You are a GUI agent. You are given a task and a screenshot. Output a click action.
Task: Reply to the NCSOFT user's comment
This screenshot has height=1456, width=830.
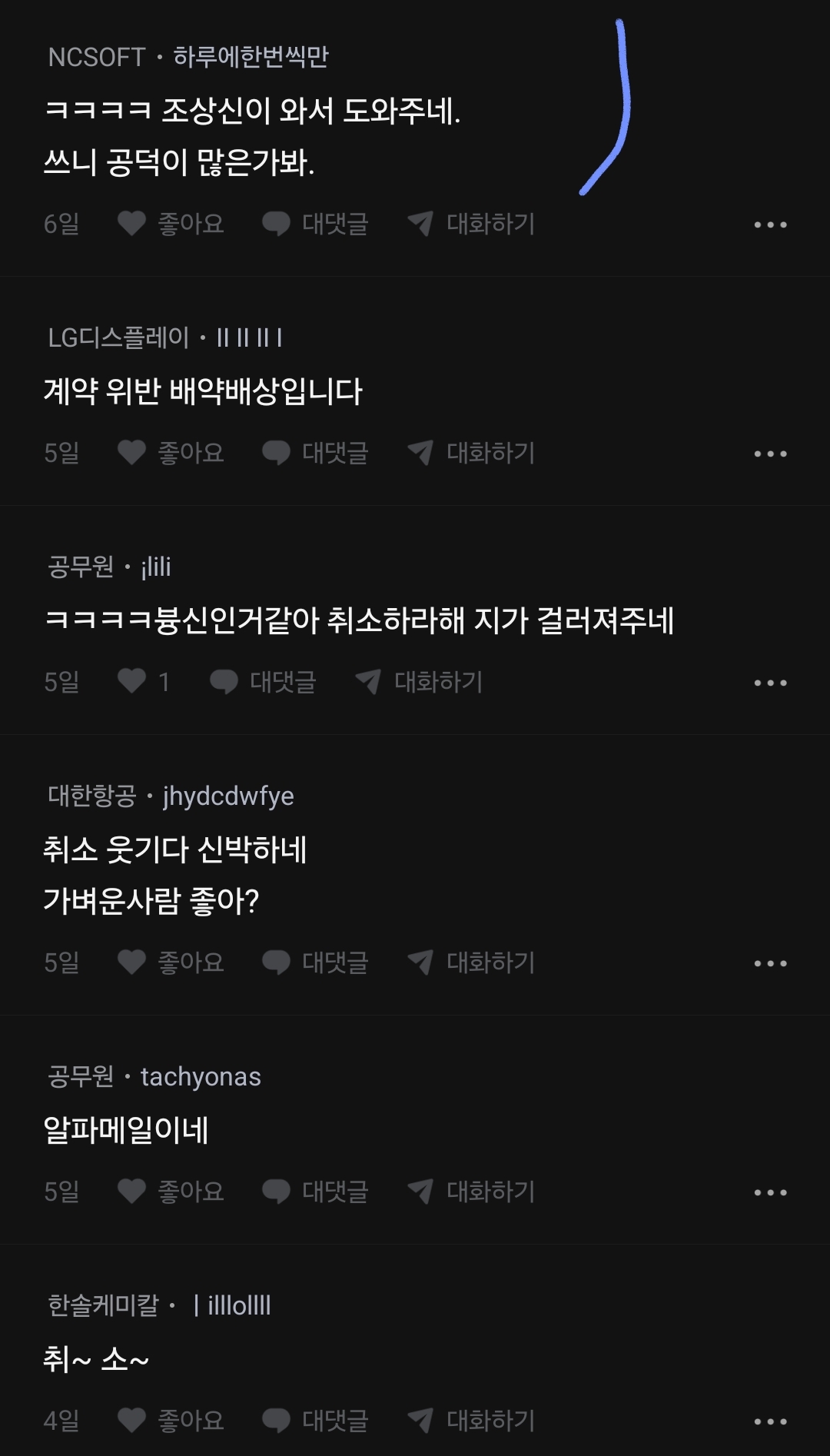pyautogui.click(x=315, y=224)
